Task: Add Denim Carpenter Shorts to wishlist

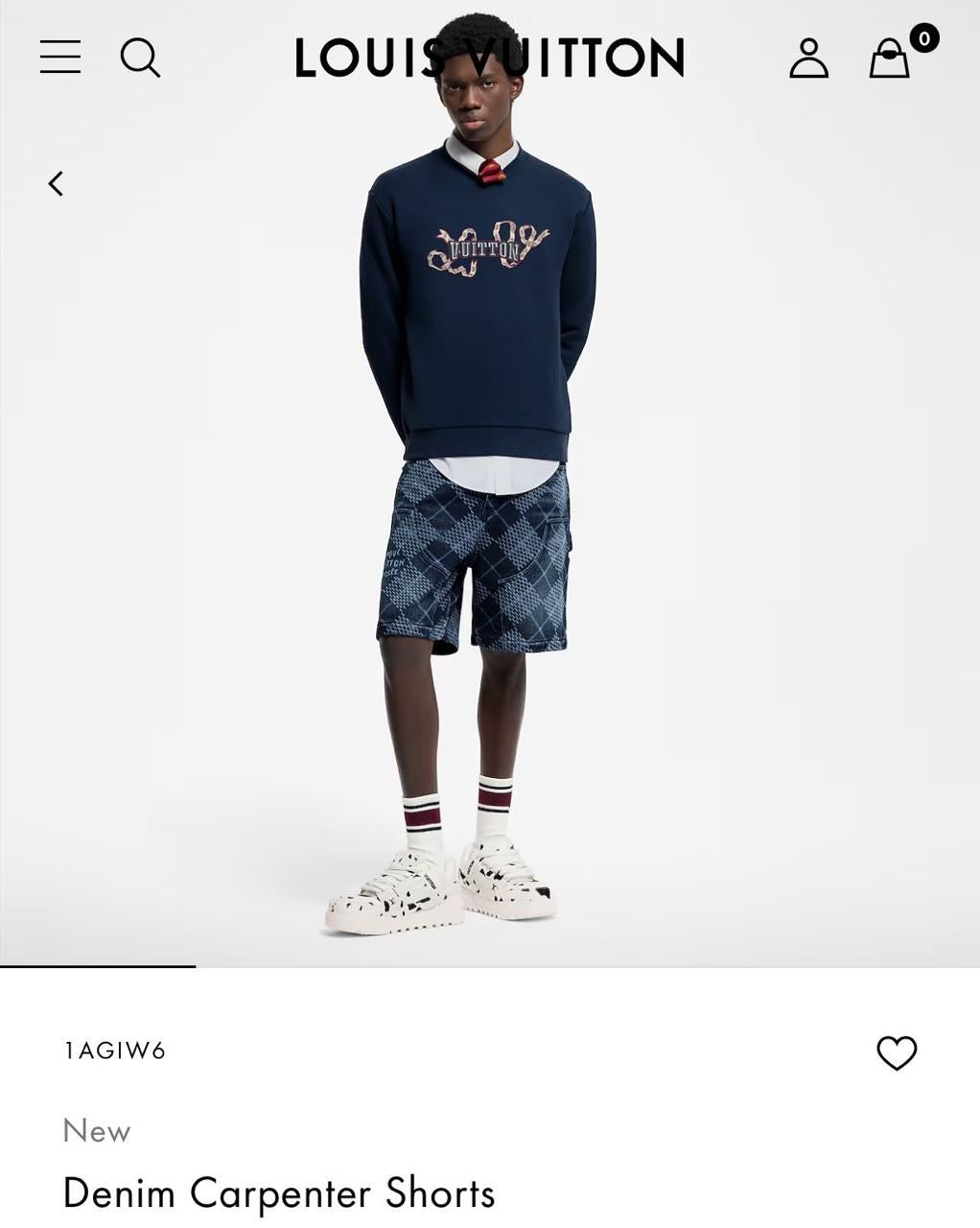Action: tap(897, 1052)
